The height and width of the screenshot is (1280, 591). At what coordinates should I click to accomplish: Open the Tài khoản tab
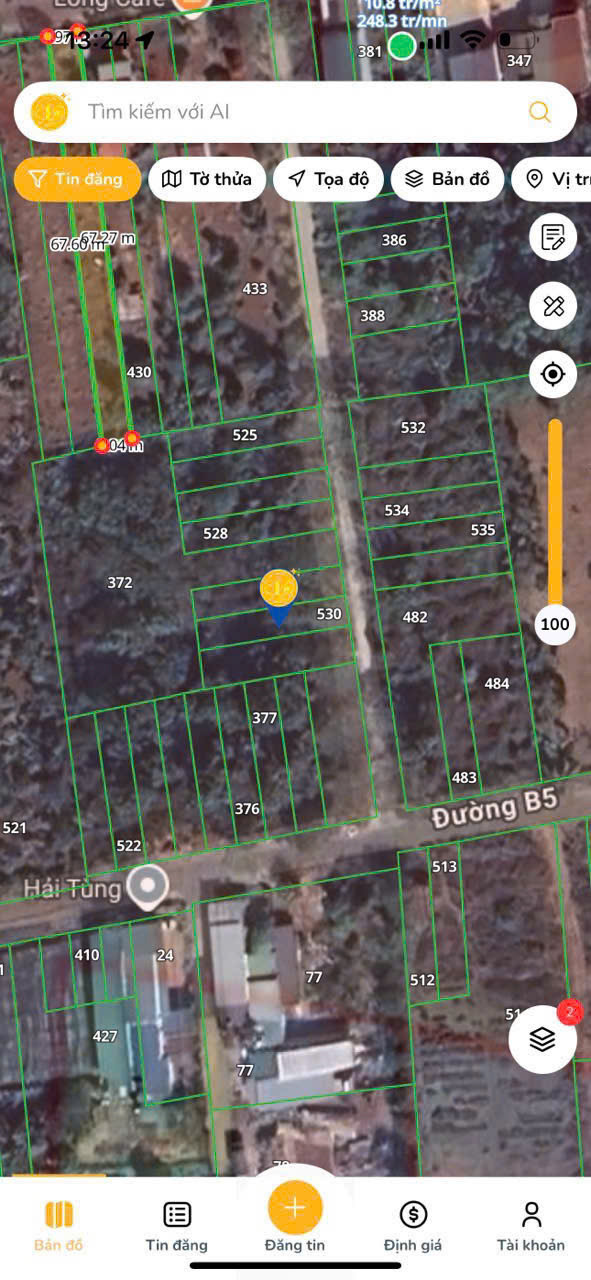click(531, 1228)
